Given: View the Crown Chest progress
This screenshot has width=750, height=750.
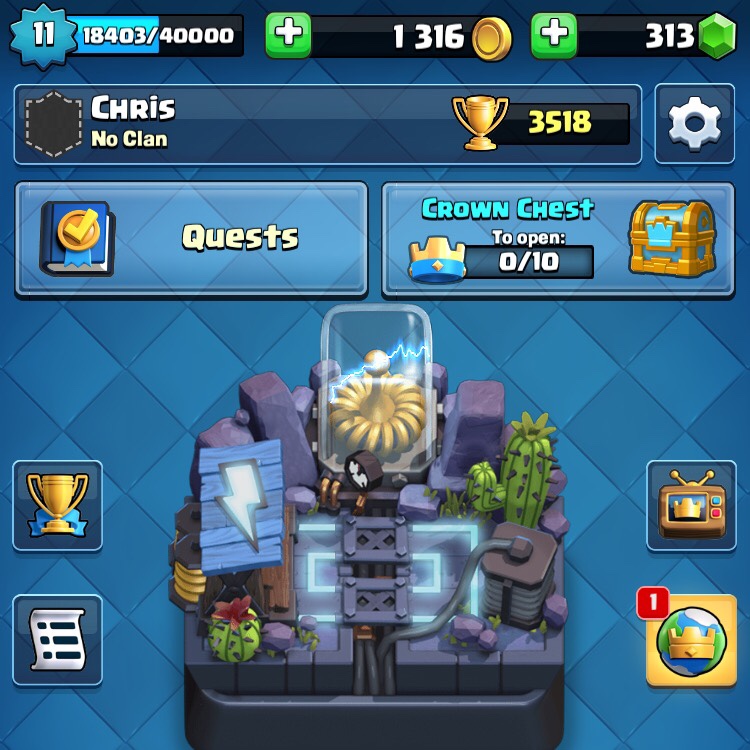Looking at the screenshot, I should point(558,239).
